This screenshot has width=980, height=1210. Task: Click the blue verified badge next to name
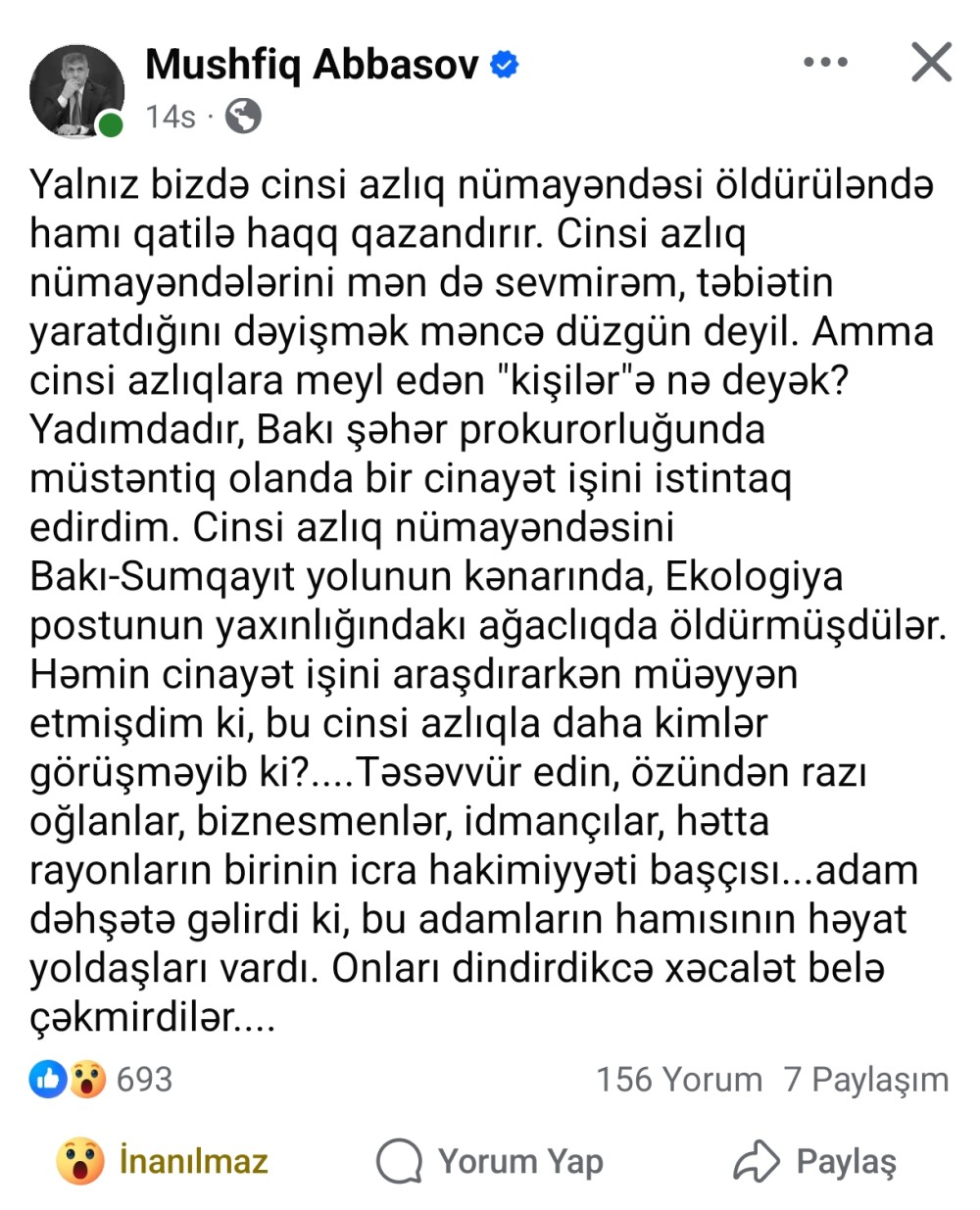pos(503,65)
